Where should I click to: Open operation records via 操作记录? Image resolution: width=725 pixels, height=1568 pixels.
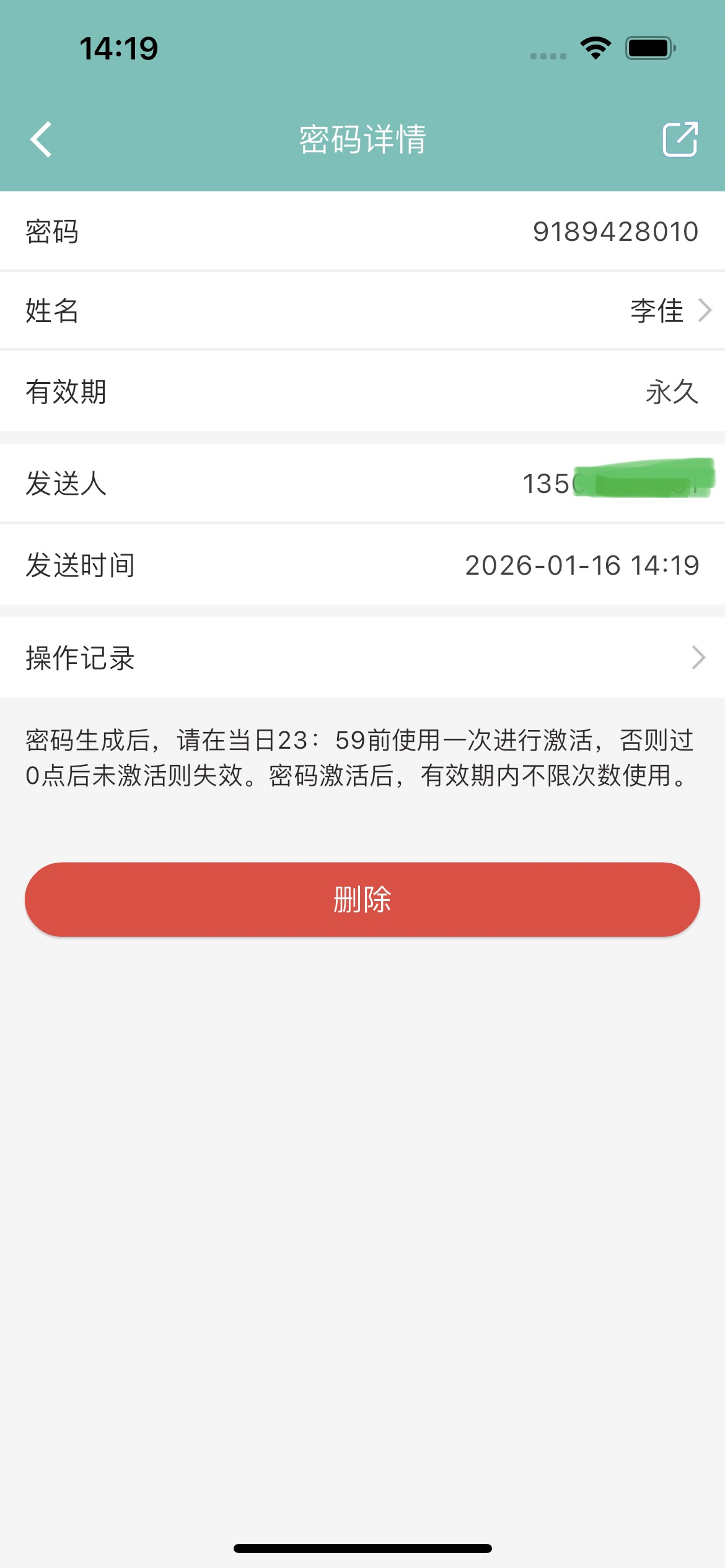[362, 658]
